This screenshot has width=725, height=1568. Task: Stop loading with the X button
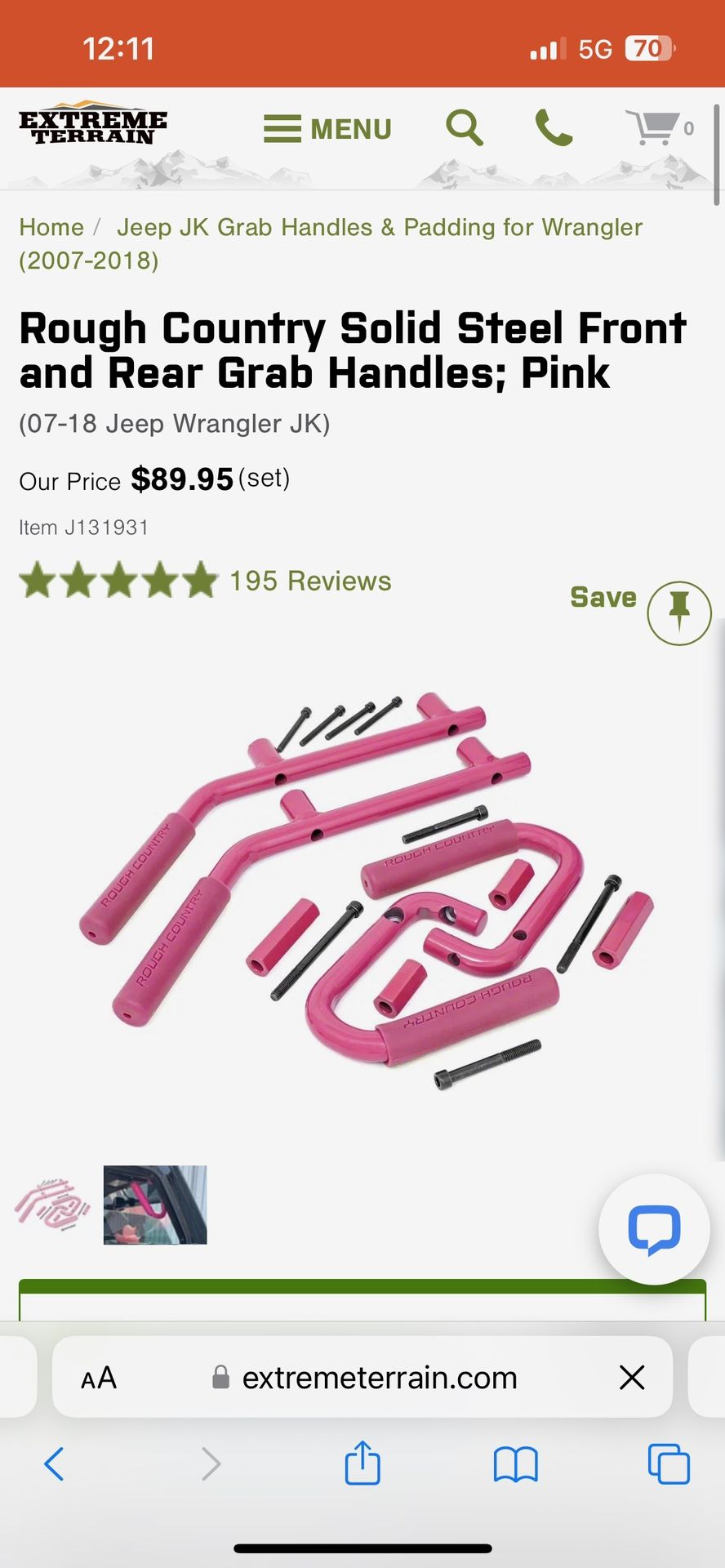point(632,1378)
